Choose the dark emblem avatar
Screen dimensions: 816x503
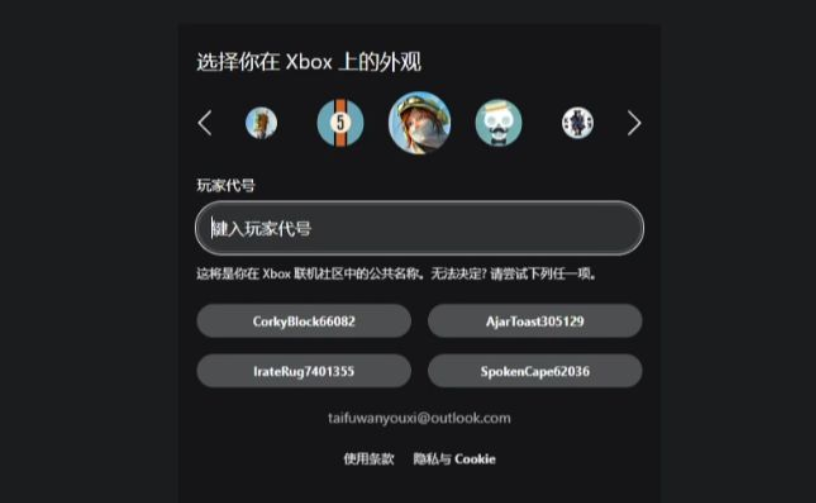(577, 123)
